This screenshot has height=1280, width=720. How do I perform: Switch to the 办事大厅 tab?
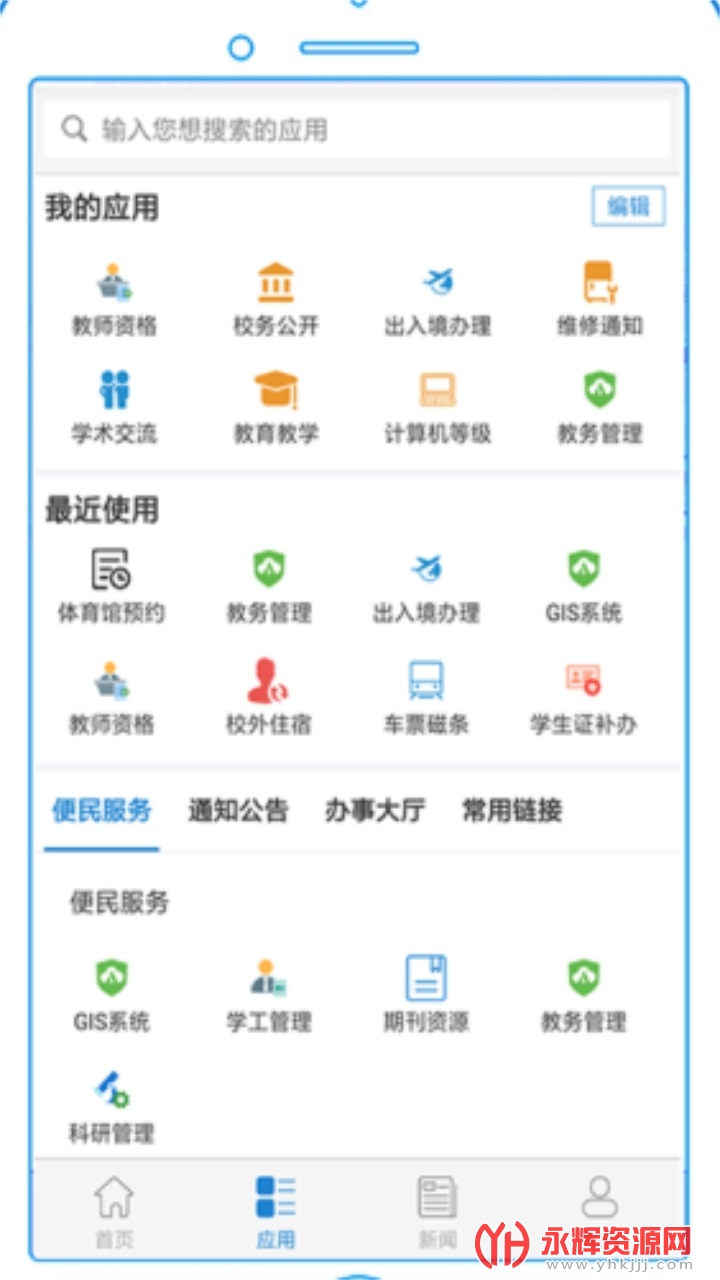tap(374, 810)
